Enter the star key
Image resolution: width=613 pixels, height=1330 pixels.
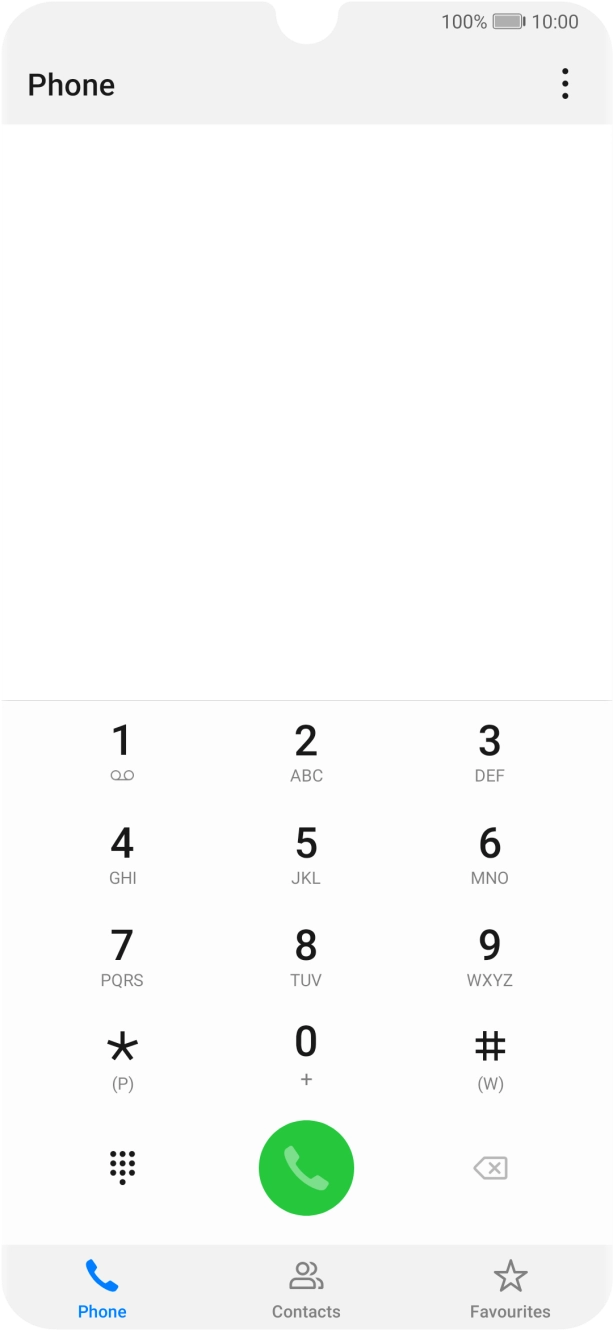[x=122, y=1059]
